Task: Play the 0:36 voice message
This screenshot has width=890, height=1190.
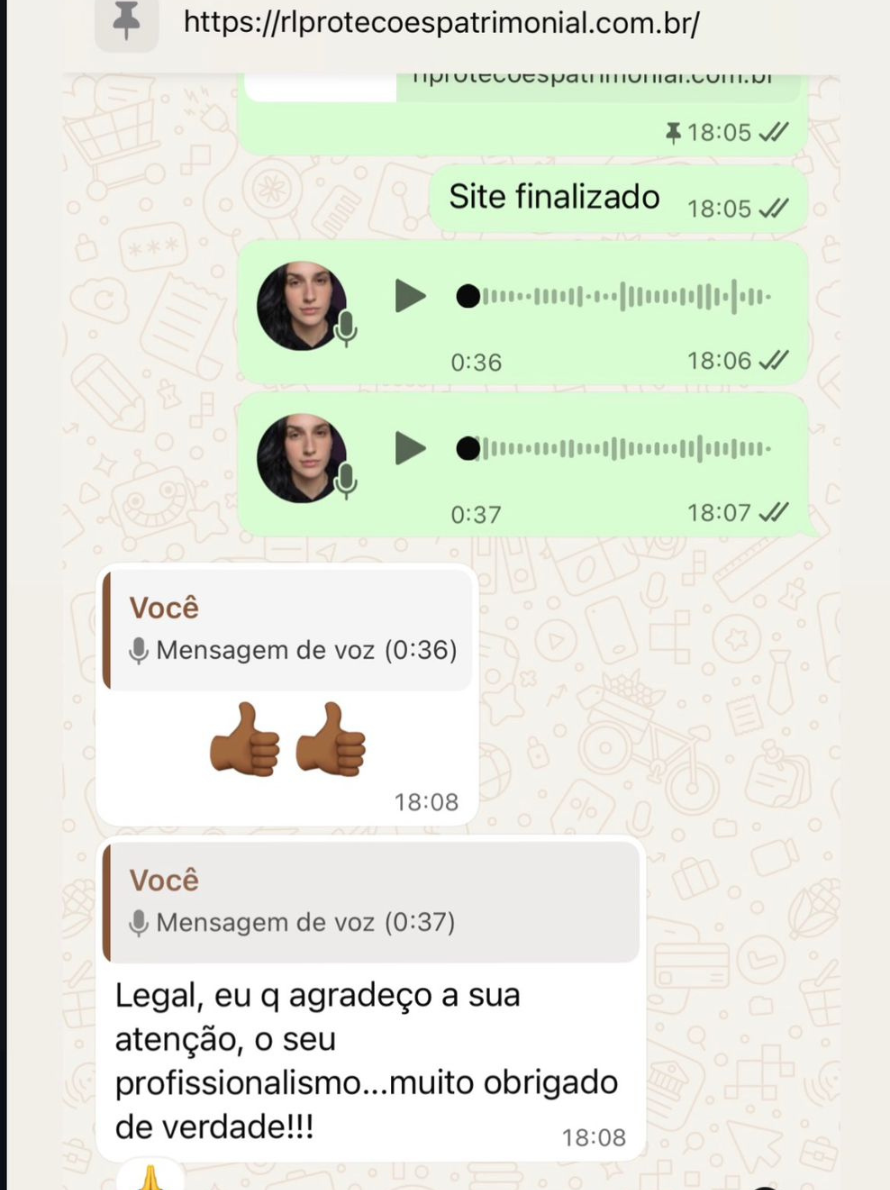Action: coord(410,296)
